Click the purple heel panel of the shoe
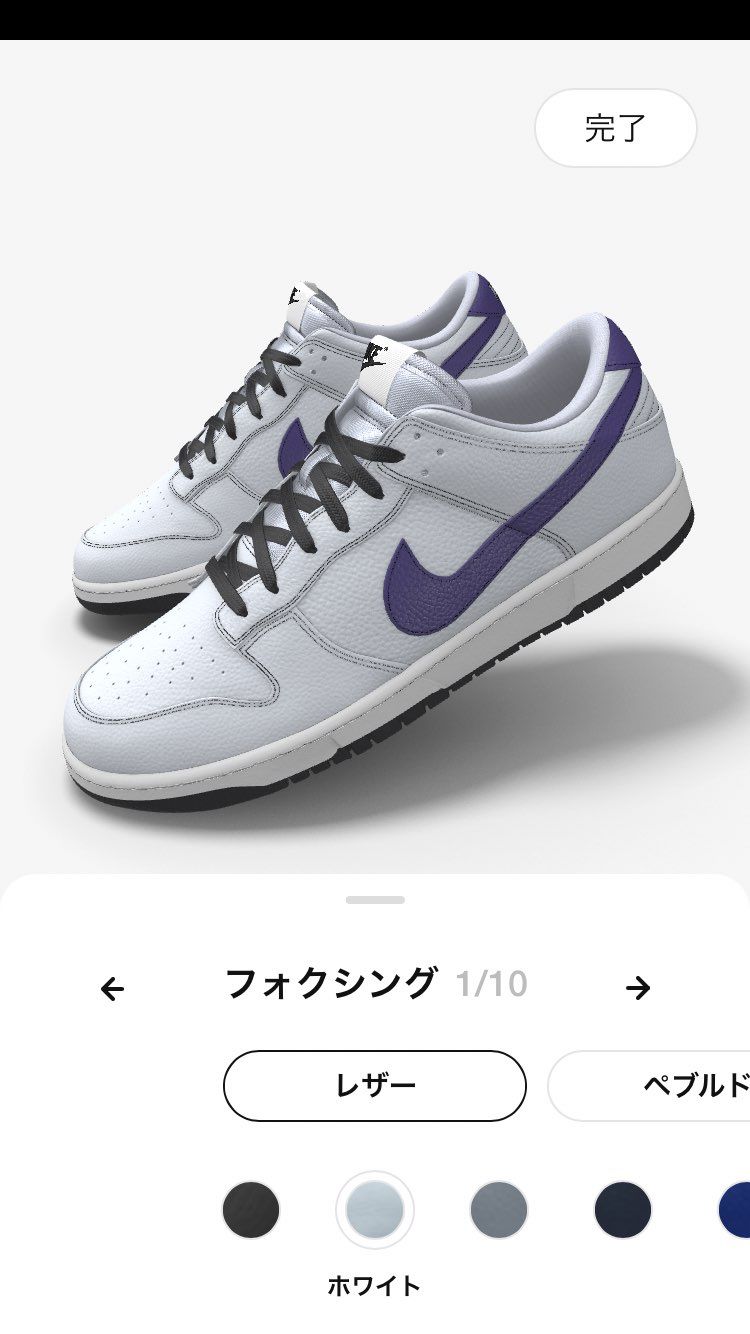 tap(620, 390)
